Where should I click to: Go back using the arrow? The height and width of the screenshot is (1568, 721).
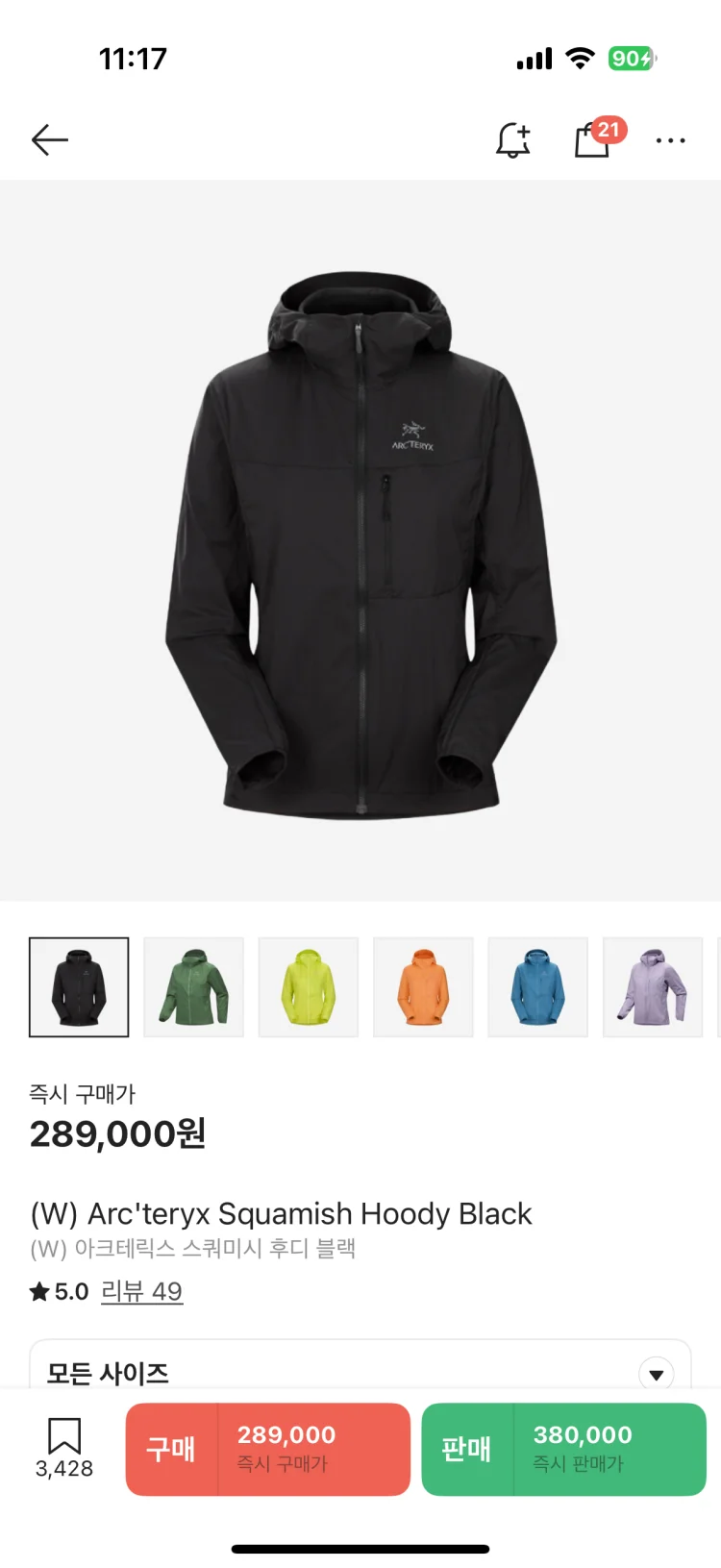(50, 140)
